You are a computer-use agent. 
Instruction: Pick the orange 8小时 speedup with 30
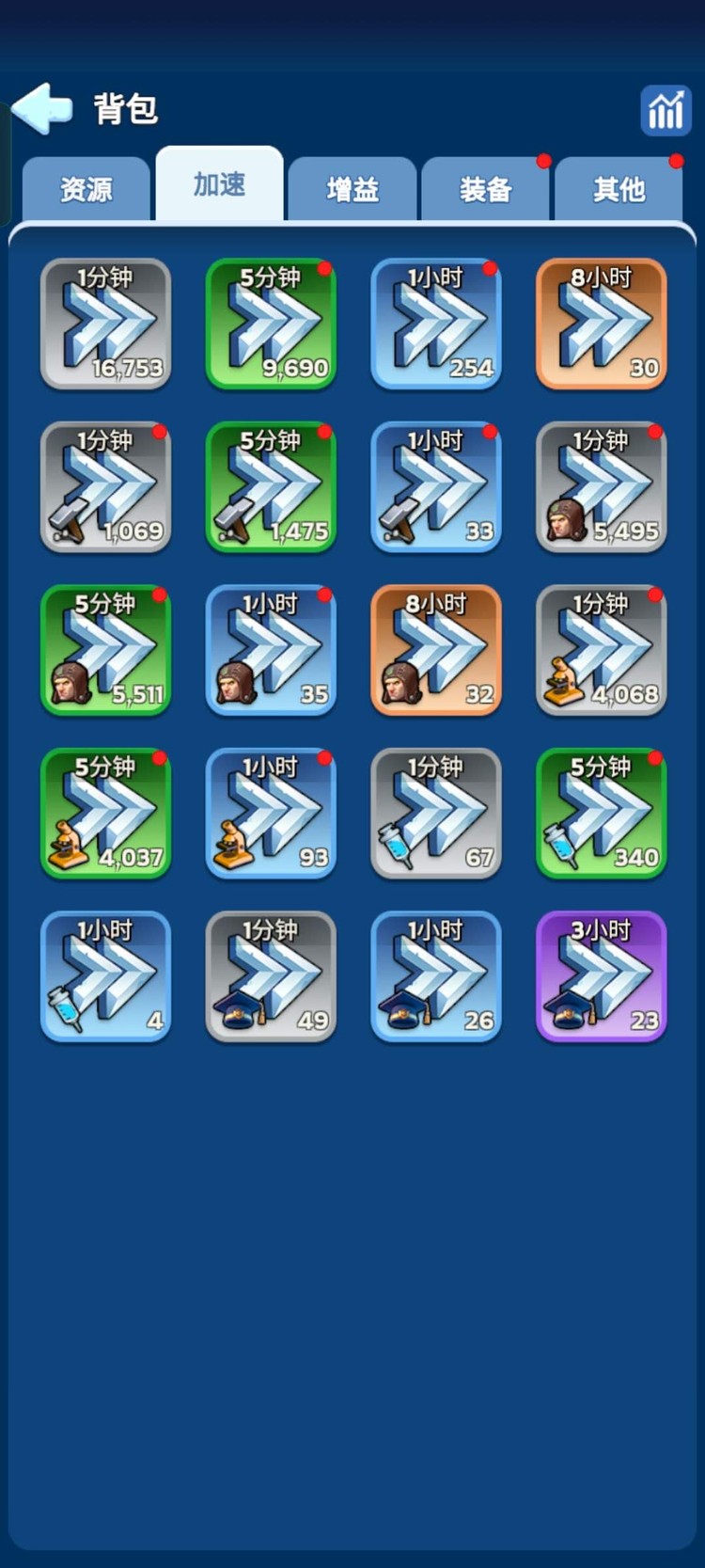pyautogui.click(x=602, y=325)
